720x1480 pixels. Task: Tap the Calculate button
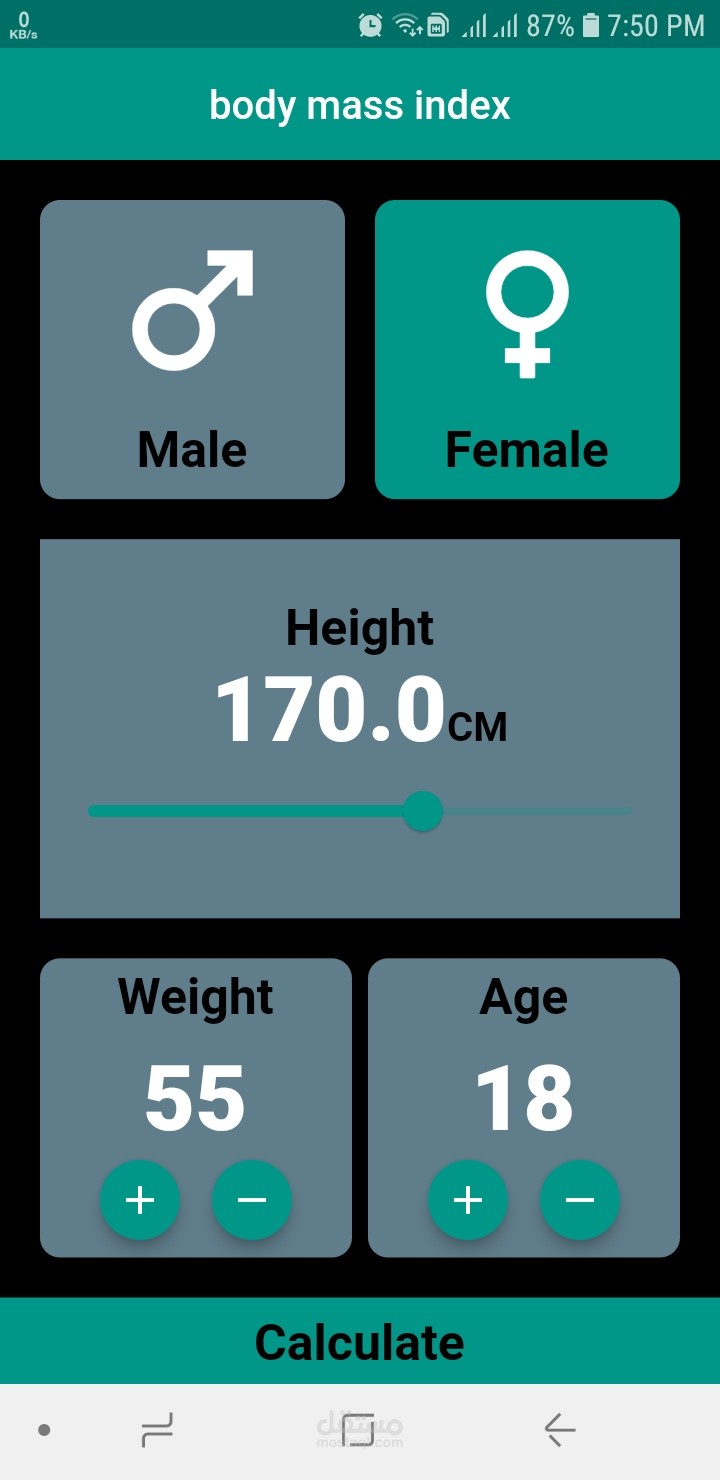pos(360,1341)
